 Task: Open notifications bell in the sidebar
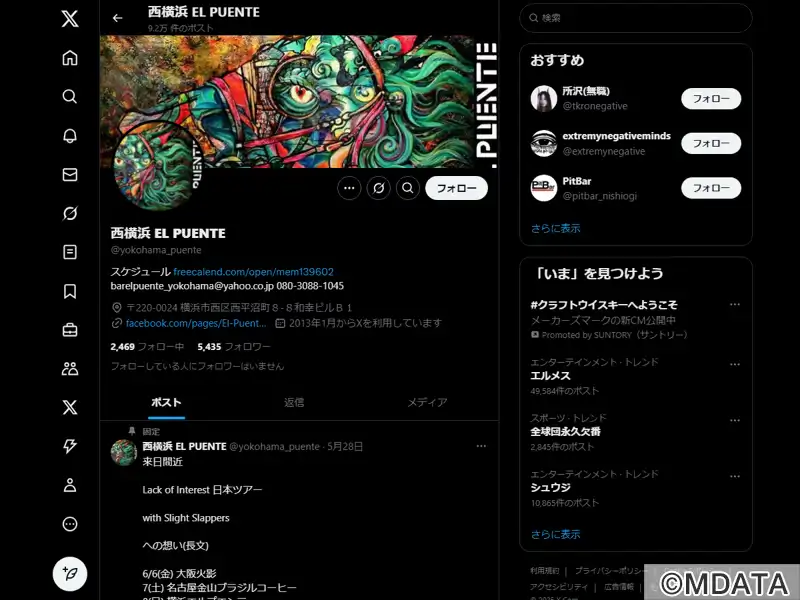(70, 136)
